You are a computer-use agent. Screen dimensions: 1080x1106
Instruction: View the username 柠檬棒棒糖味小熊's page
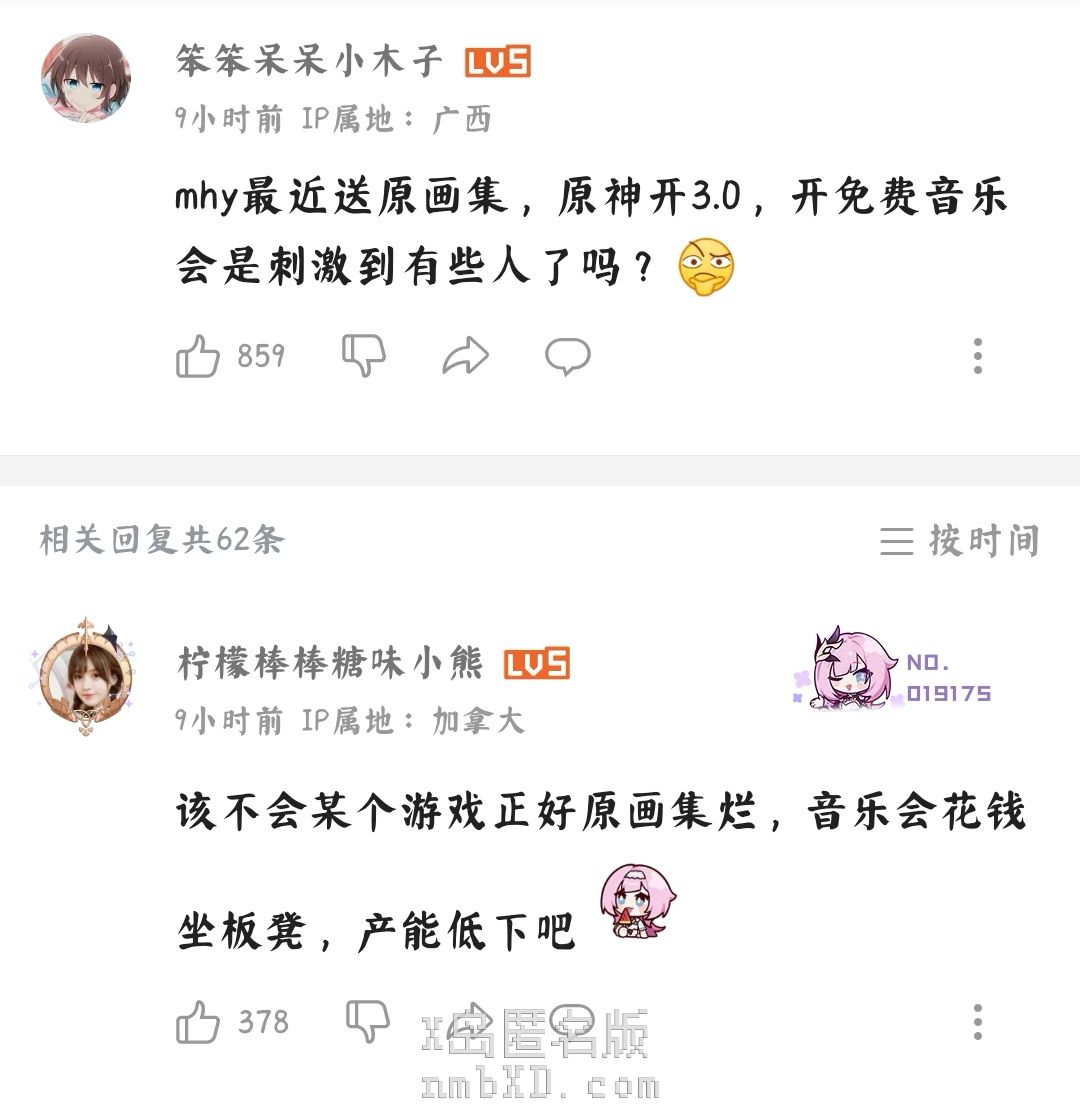330,663
